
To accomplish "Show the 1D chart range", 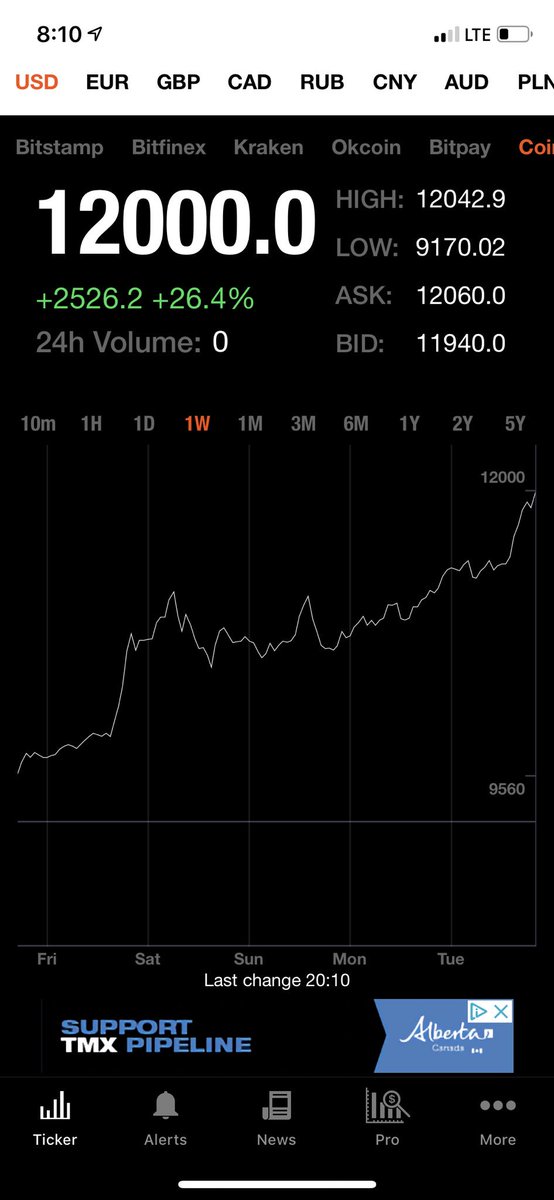I will [144, 424].
